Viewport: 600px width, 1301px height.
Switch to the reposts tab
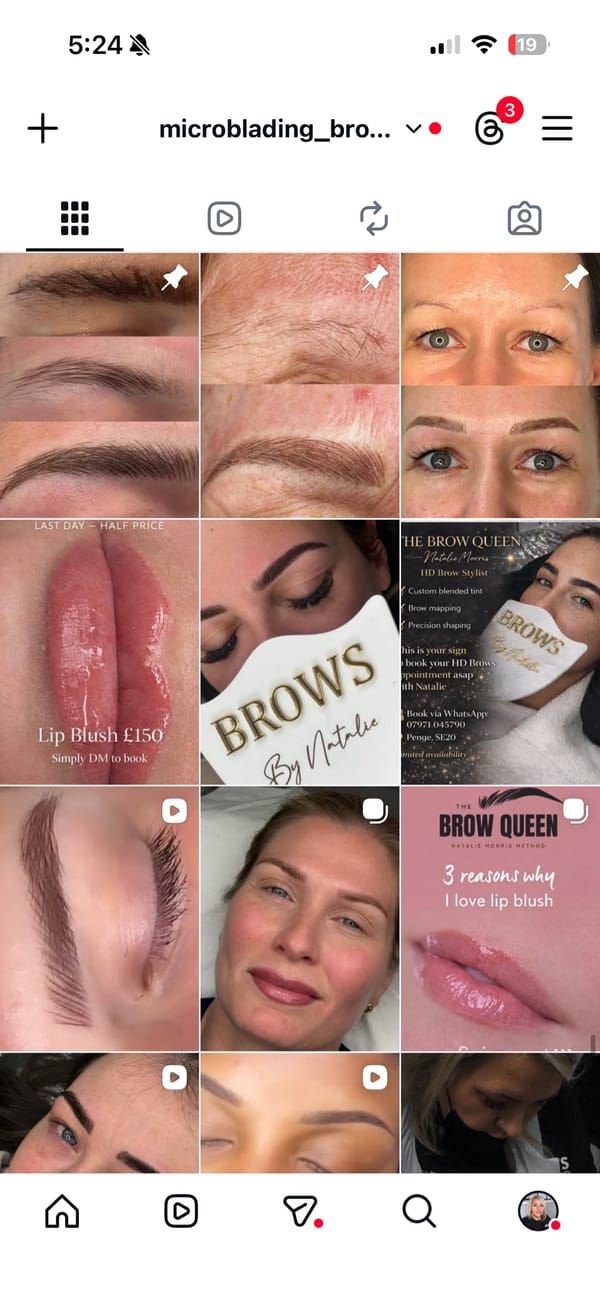(x=374, y=218)
